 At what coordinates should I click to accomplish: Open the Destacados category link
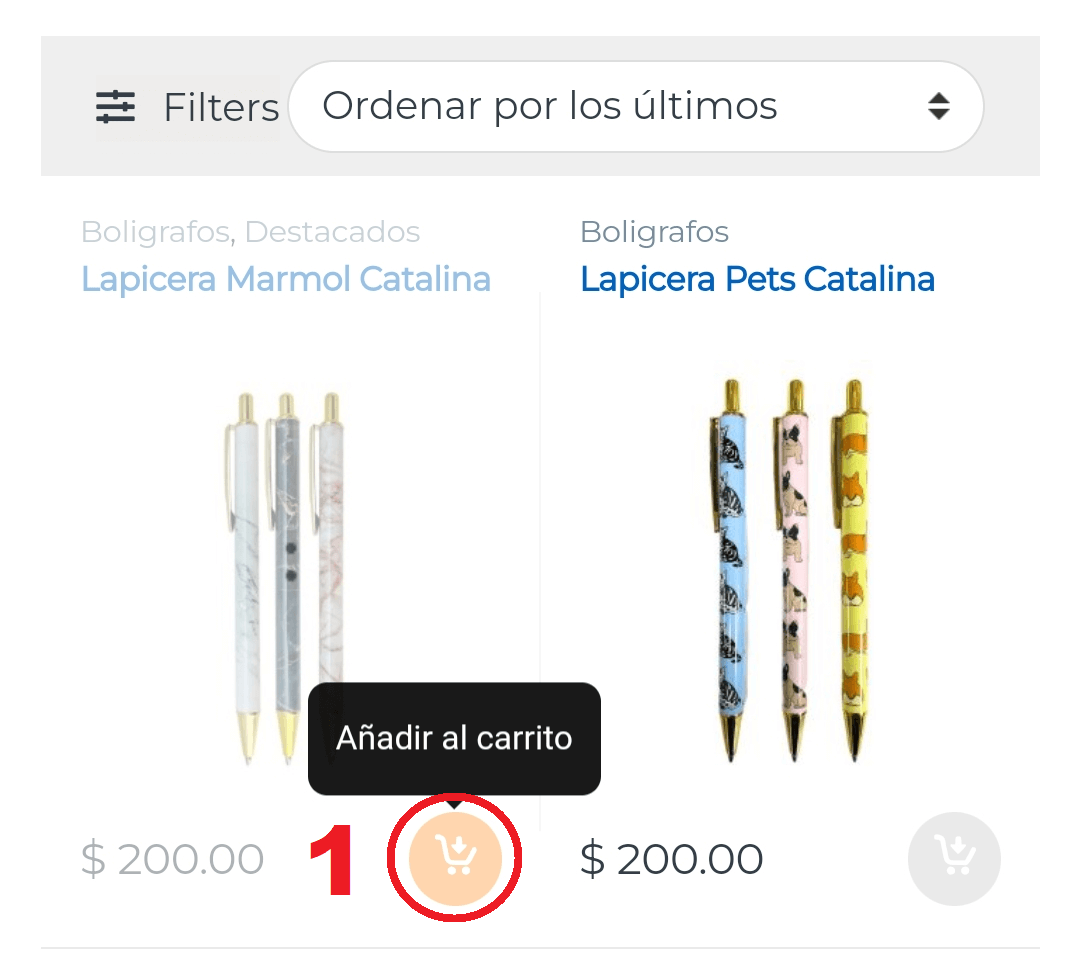[332, 232]
